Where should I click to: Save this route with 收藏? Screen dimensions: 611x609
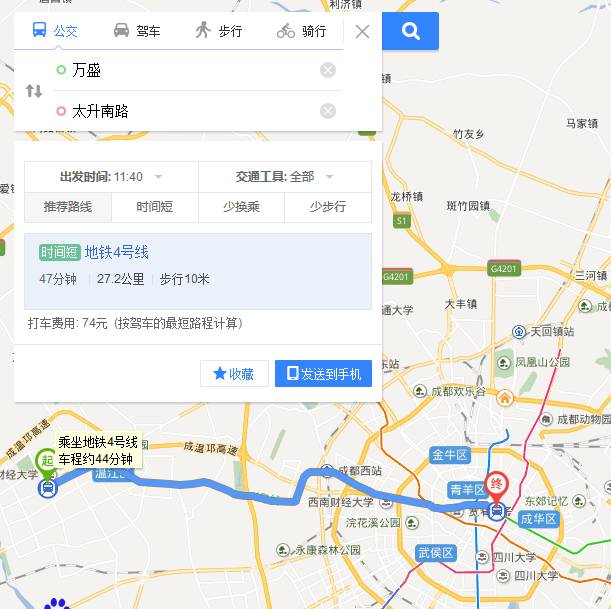[x=234, y=374]
